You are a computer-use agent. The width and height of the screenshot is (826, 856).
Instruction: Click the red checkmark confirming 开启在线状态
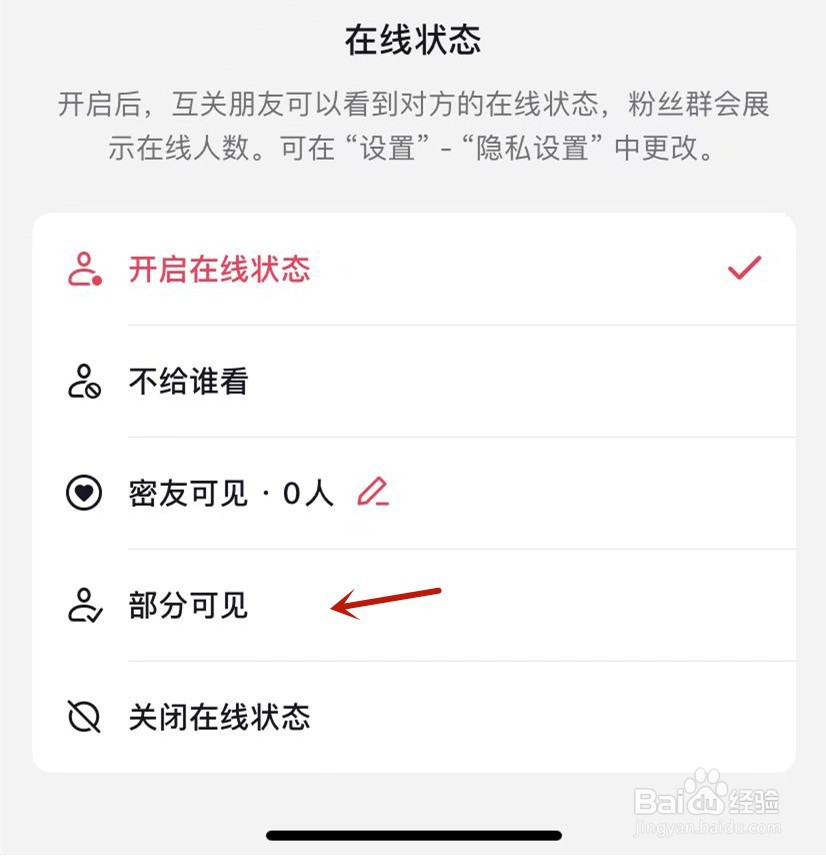[742, 268]
